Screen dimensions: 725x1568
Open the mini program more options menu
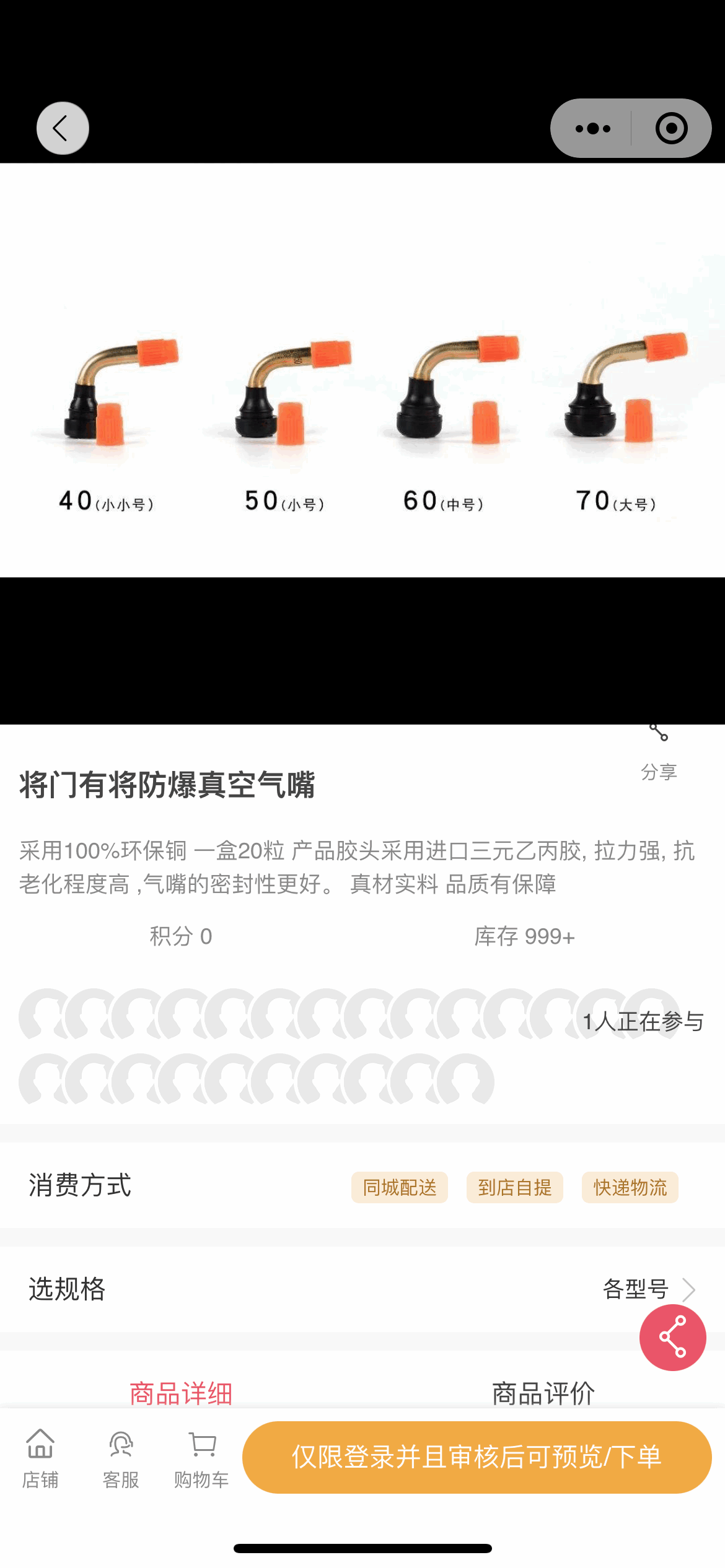[592, 128]
